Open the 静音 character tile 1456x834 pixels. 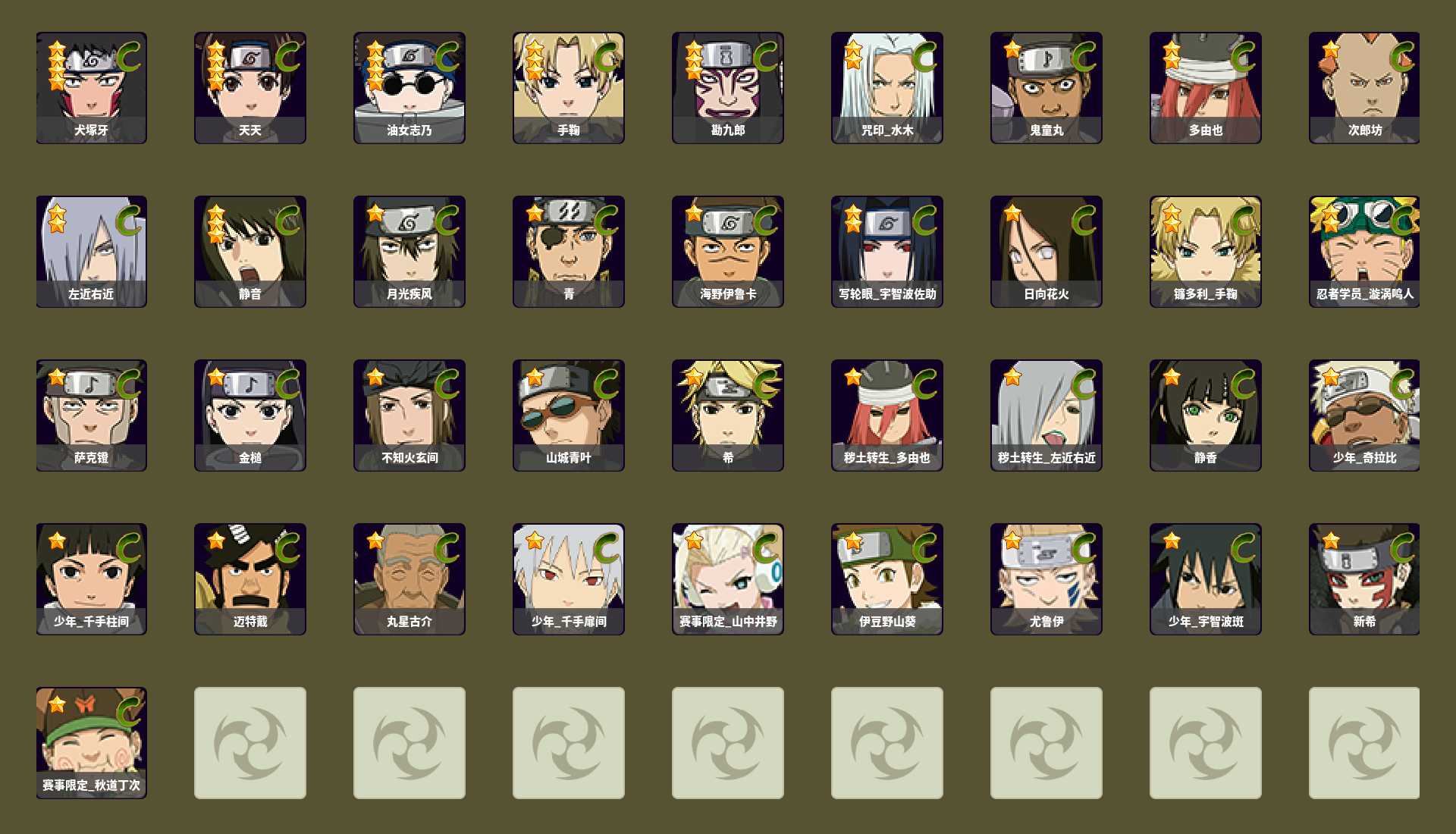point(250,251)
